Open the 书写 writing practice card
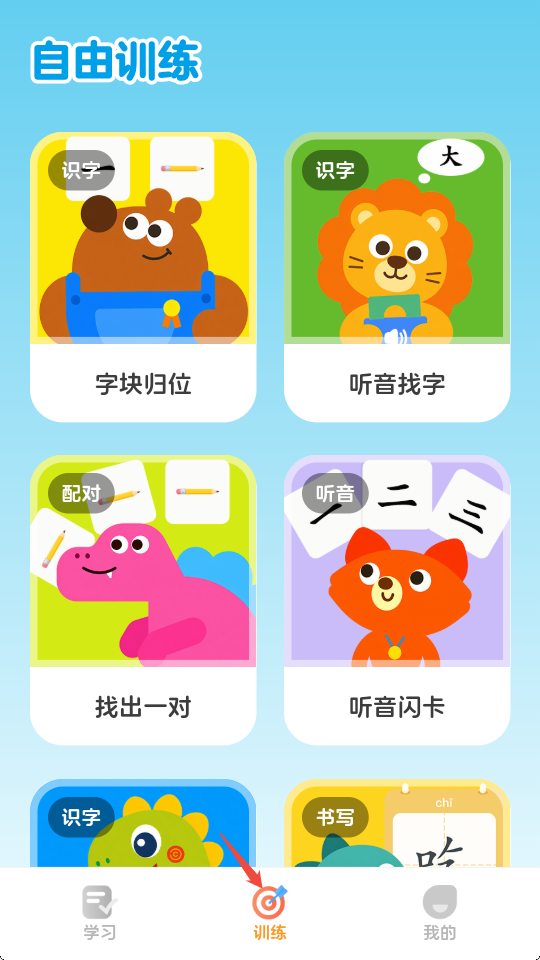 (x=397, y=823)
